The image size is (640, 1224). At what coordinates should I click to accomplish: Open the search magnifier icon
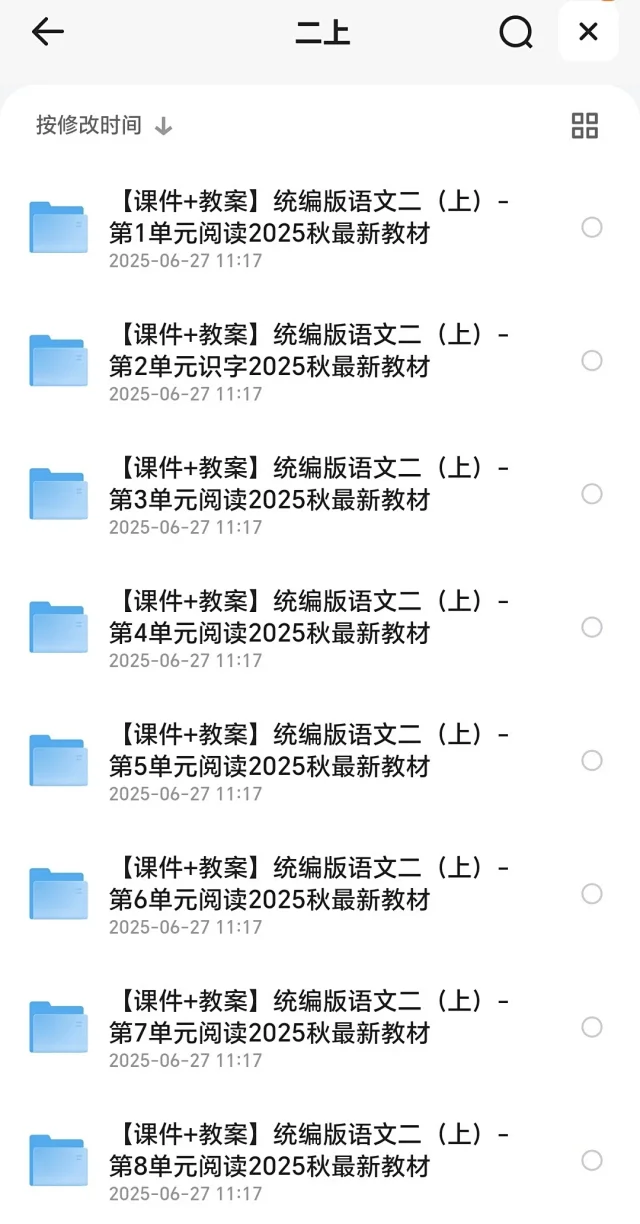coord(516,33)
